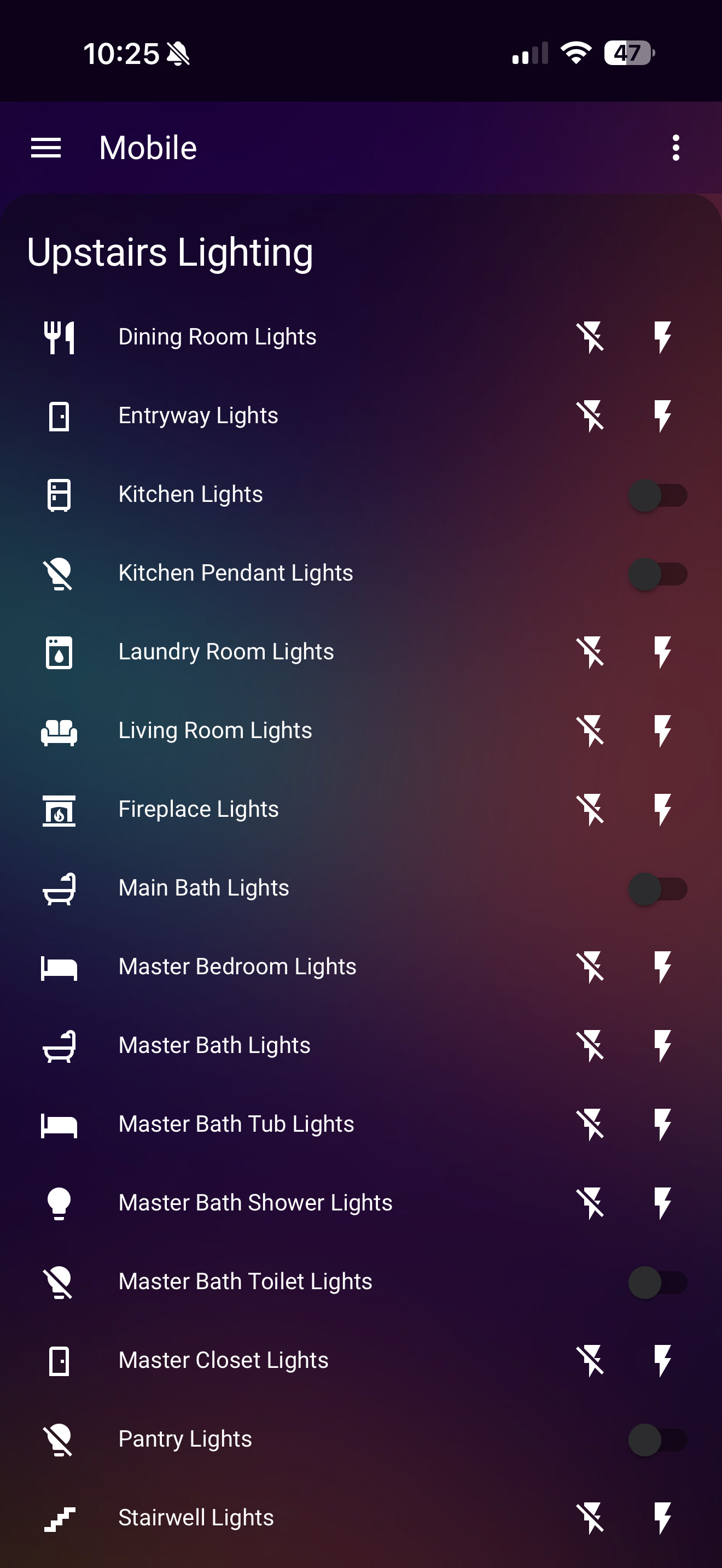Open Living Room Lights details row
The image size is (722, 1568).
(x=215, y=730)
